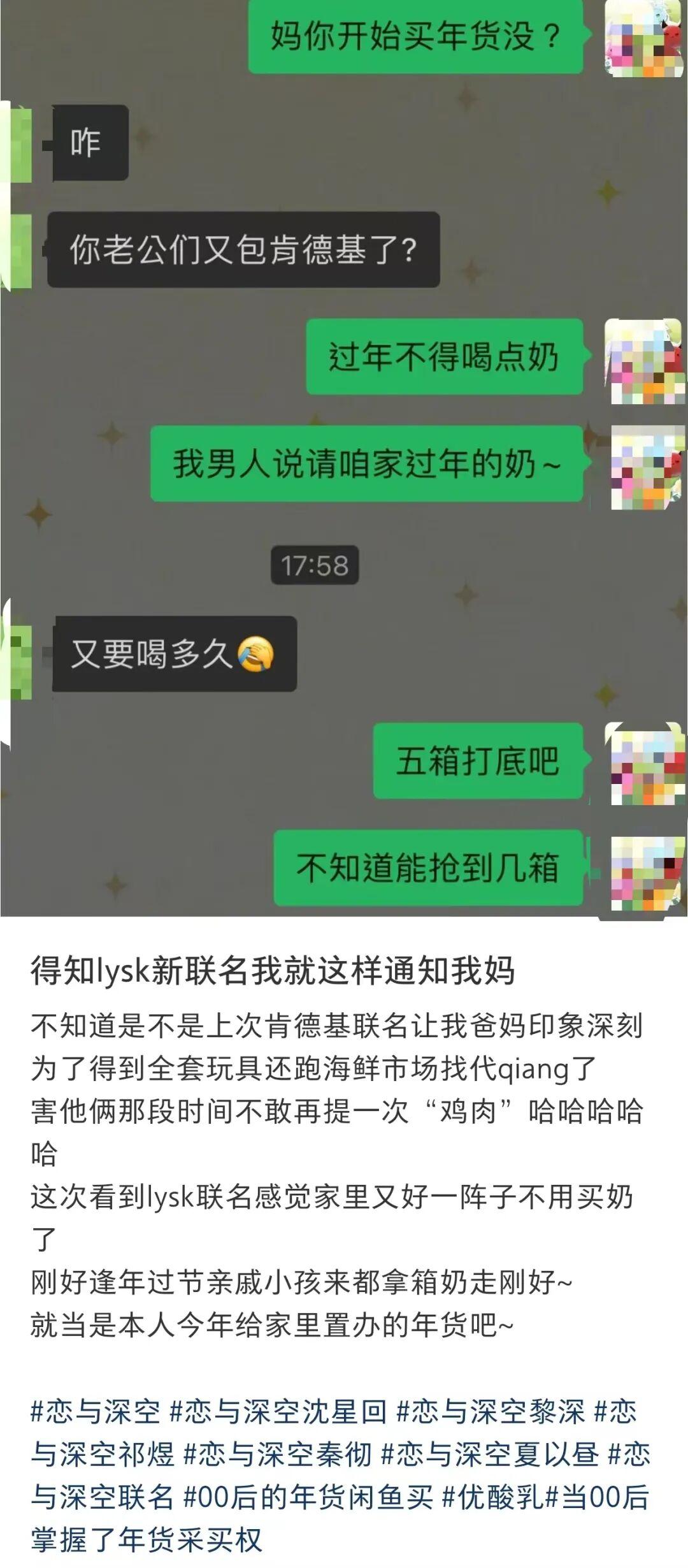Tap the avatar beside "过年不得喝点奶" bubble
This screenshot has width=688, height=1568.
pyautogui.click(x=640, y=358)
